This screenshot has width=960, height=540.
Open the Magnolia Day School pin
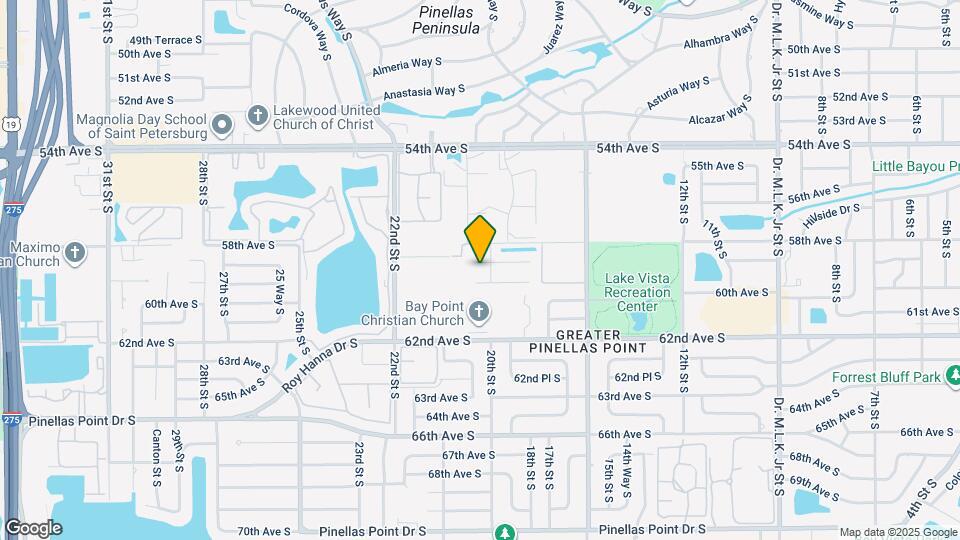[x=222, y=125]
